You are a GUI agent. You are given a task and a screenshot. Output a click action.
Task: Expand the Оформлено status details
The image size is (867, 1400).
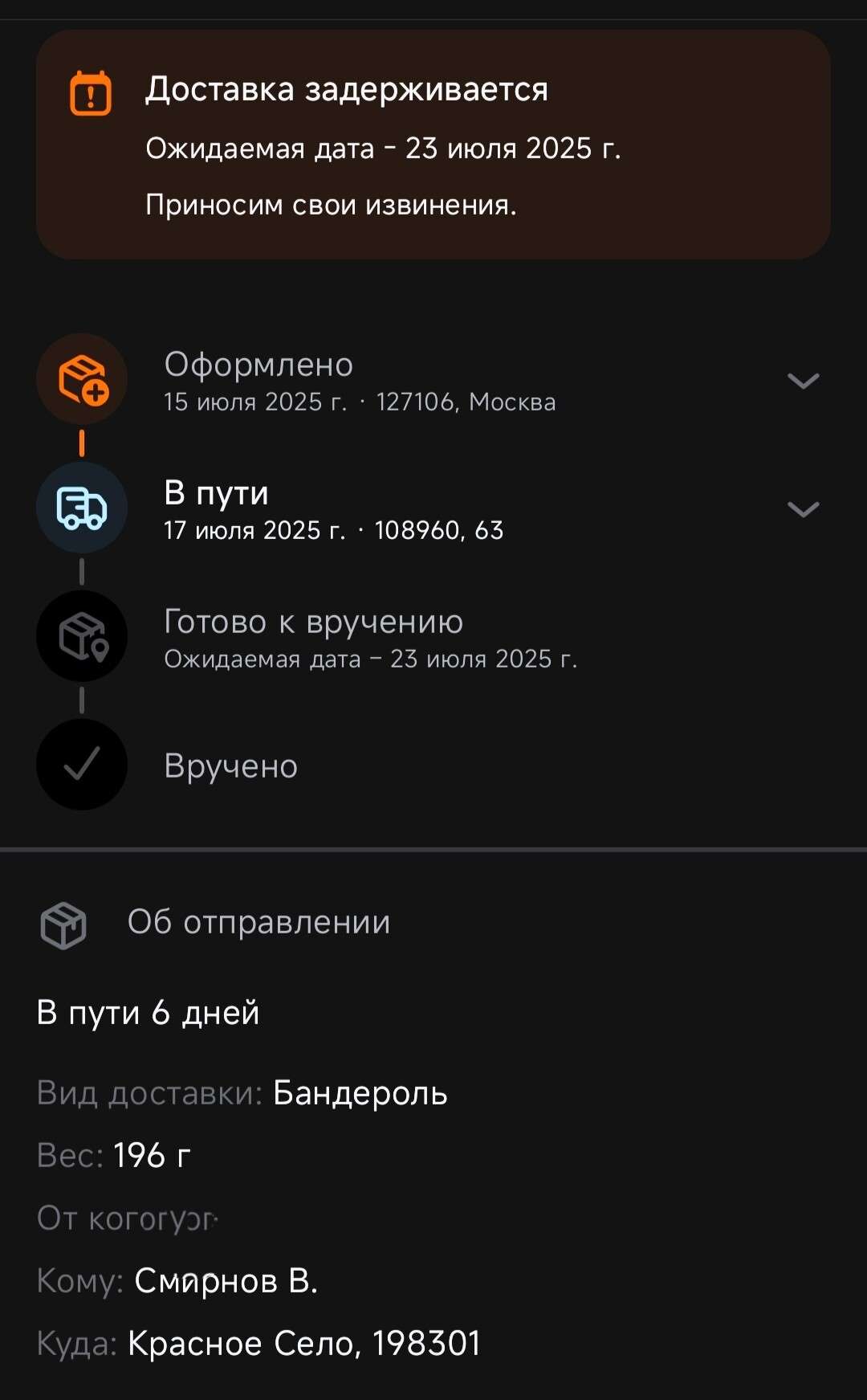(803, 381)
